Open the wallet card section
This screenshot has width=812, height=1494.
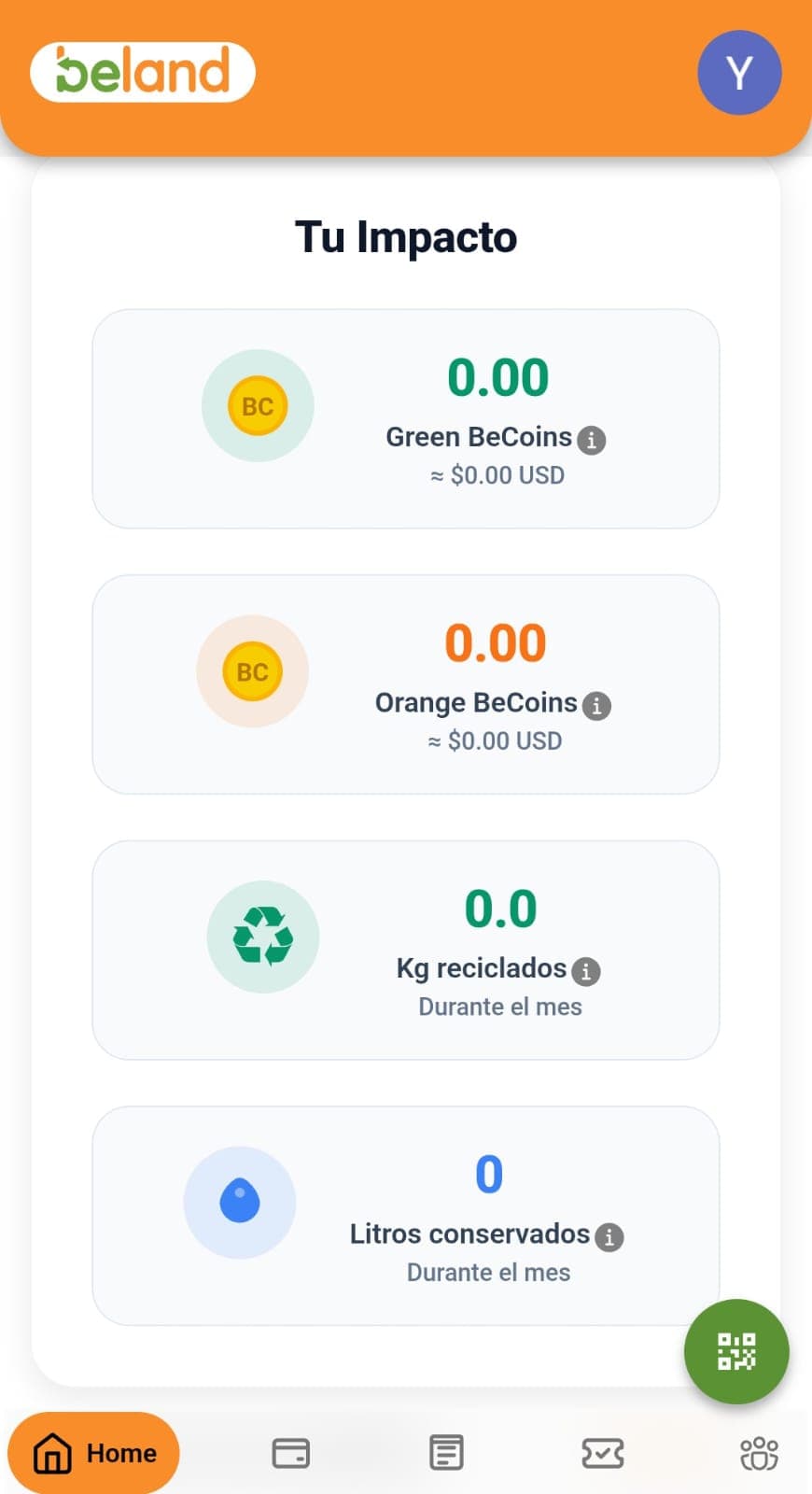click(x=289, y=1452)
